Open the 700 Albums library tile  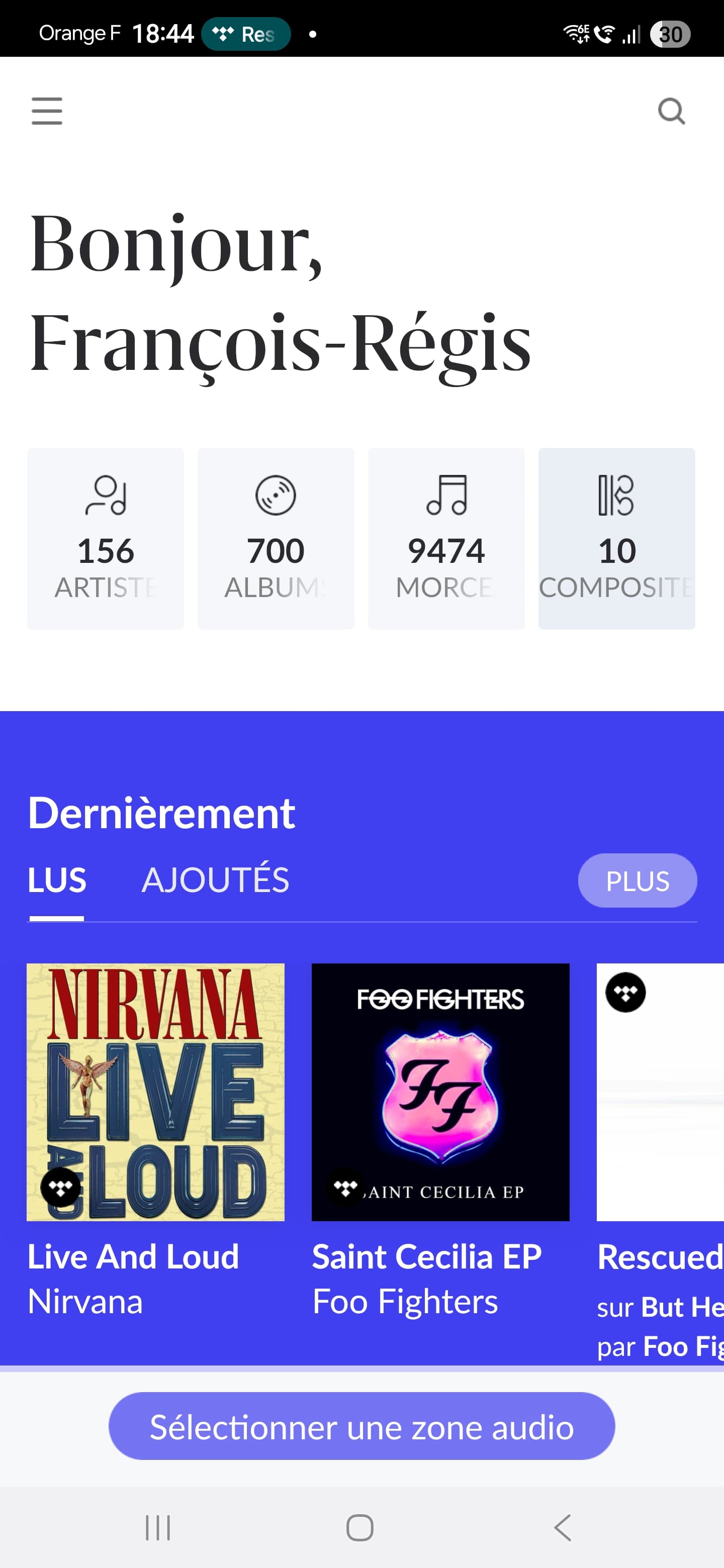(x=276, y=538)
